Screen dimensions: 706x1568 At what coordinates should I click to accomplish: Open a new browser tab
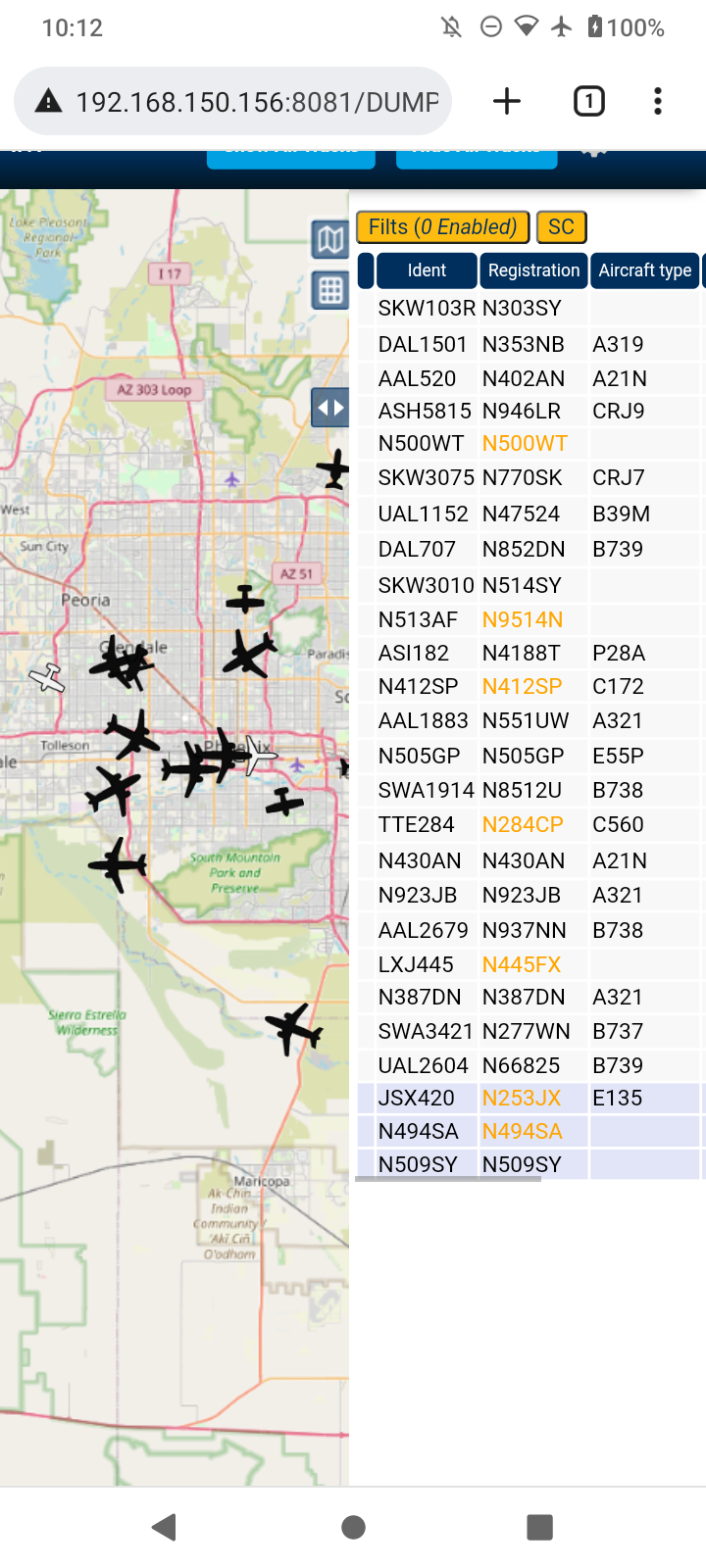click(507, 101)
